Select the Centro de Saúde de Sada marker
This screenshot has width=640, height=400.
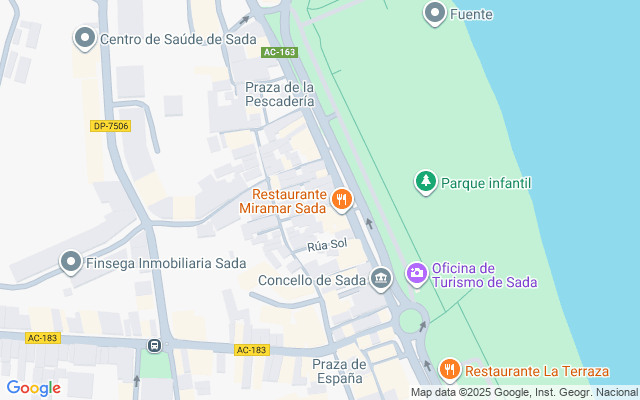point(85,39)
